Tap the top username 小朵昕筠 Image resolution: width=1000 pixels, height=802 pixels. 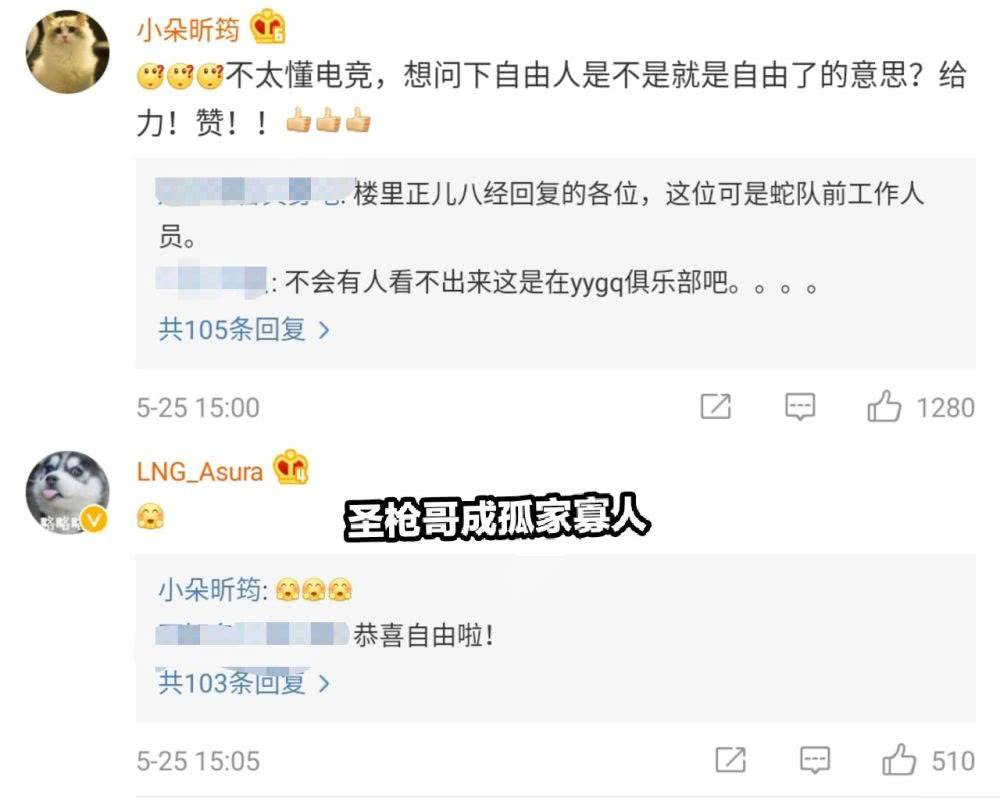[x=188, y=30]
